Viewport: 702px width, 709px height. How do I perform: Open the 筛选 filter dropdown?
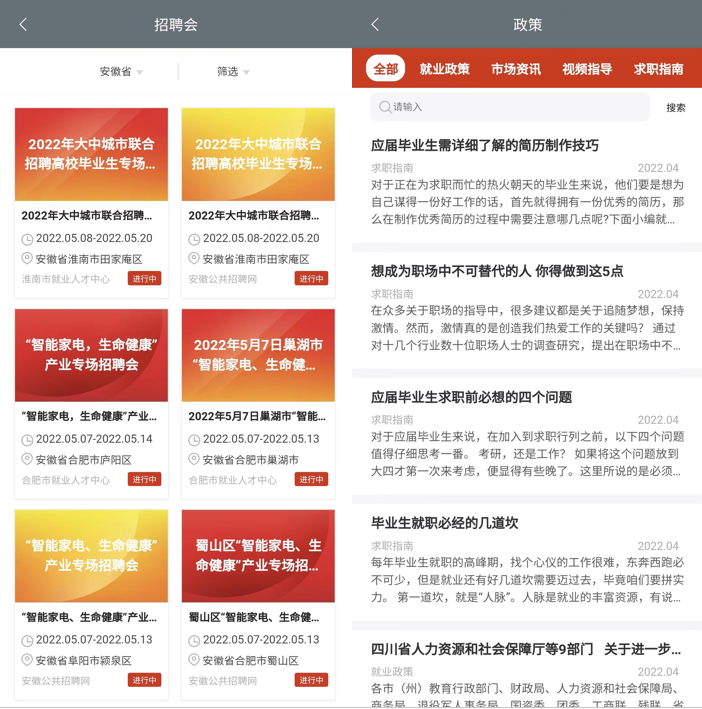[233, 72]
